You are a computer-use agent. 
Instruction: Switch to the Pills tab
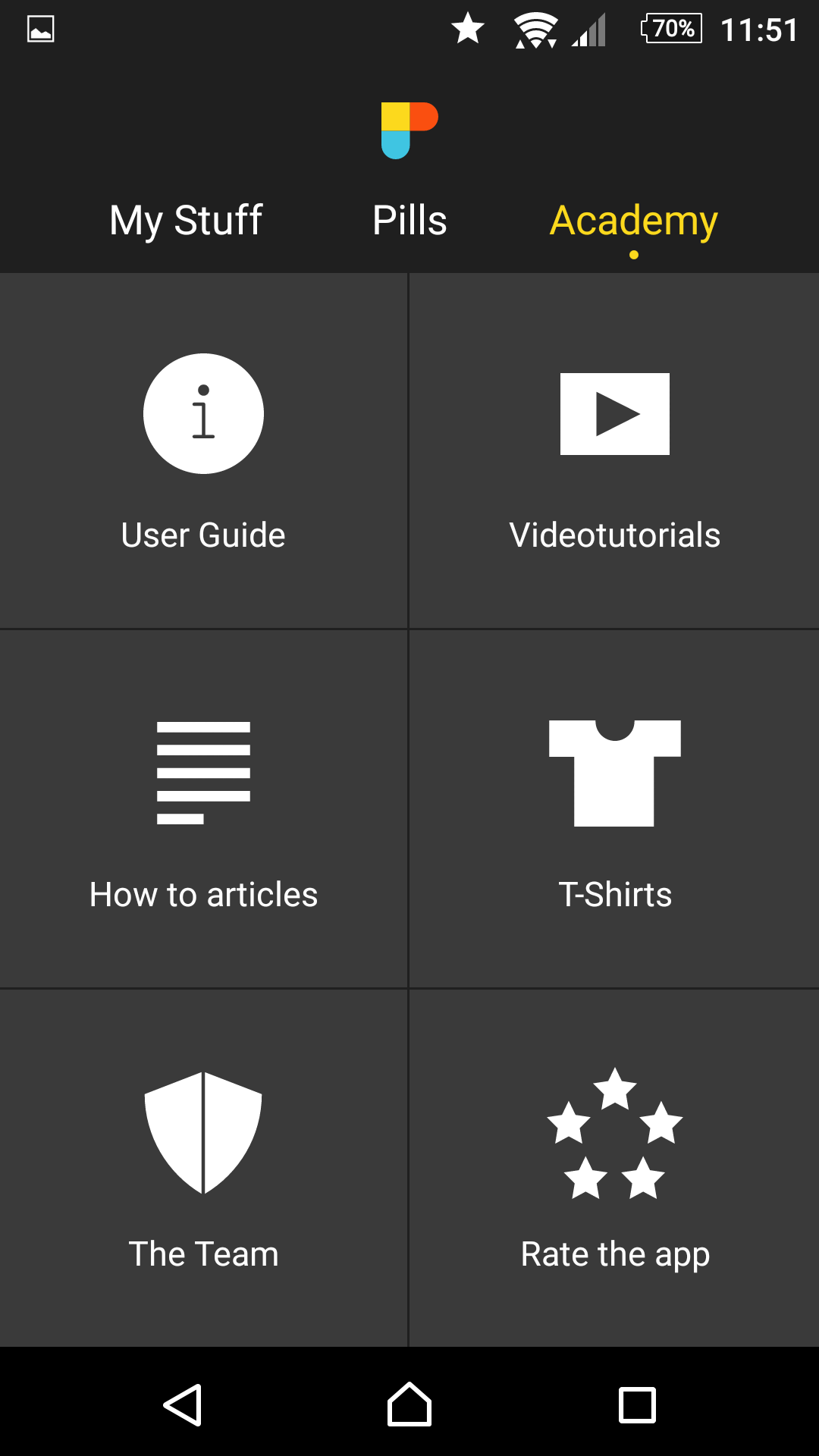(x=409, y=221)
